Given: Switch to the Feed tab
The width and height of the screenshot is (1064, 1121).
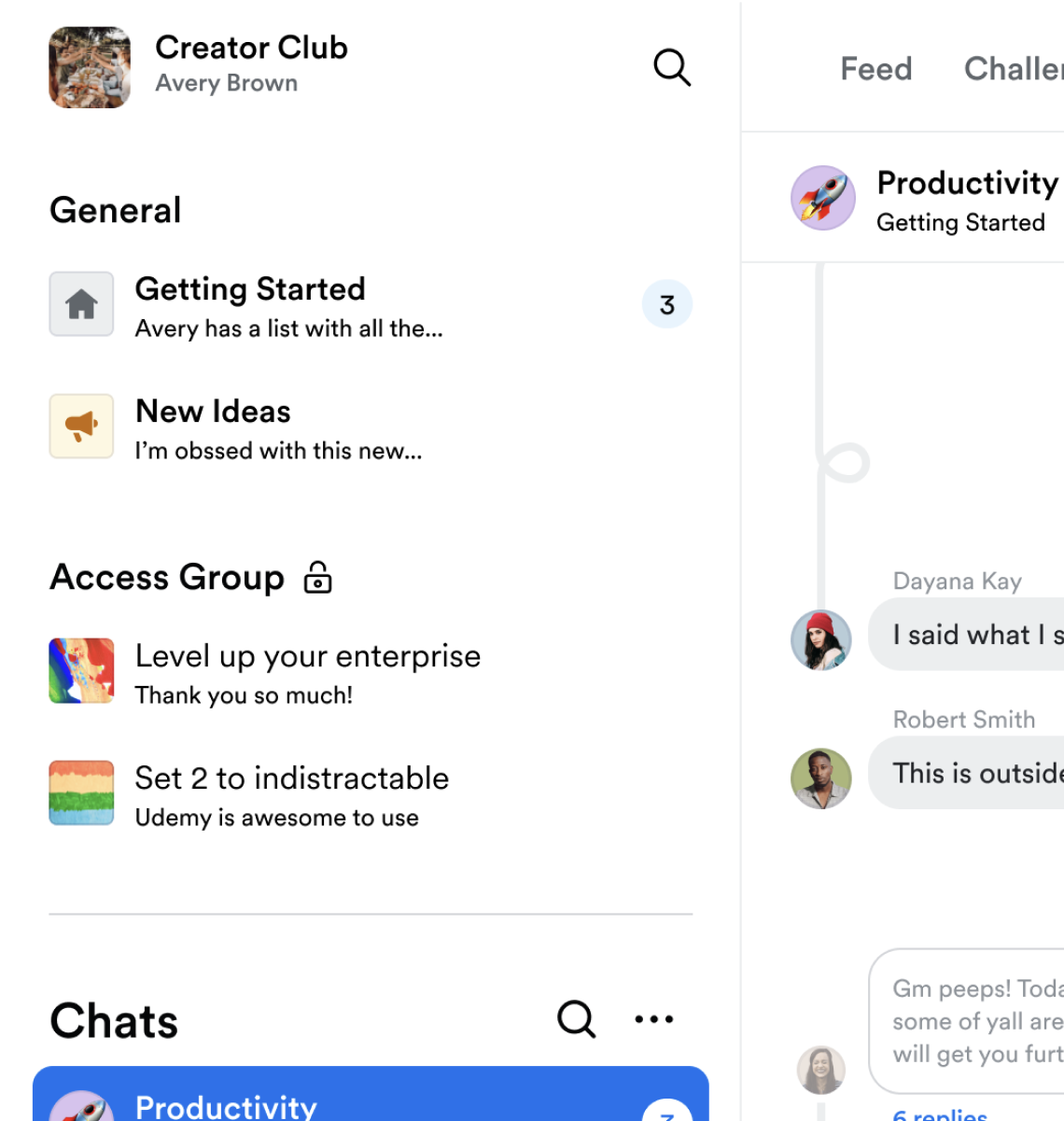Looking at the screenshot, I should [875, 68].
